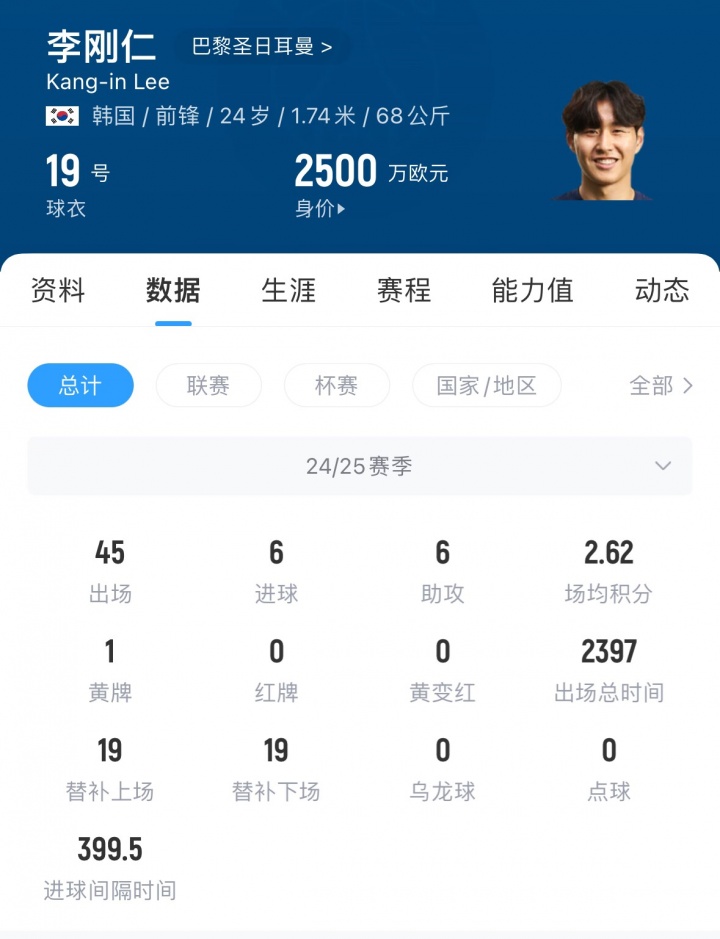720x939 pixels.
Task: Enable the 联赛 filter
Action: [x=208, y=386]
